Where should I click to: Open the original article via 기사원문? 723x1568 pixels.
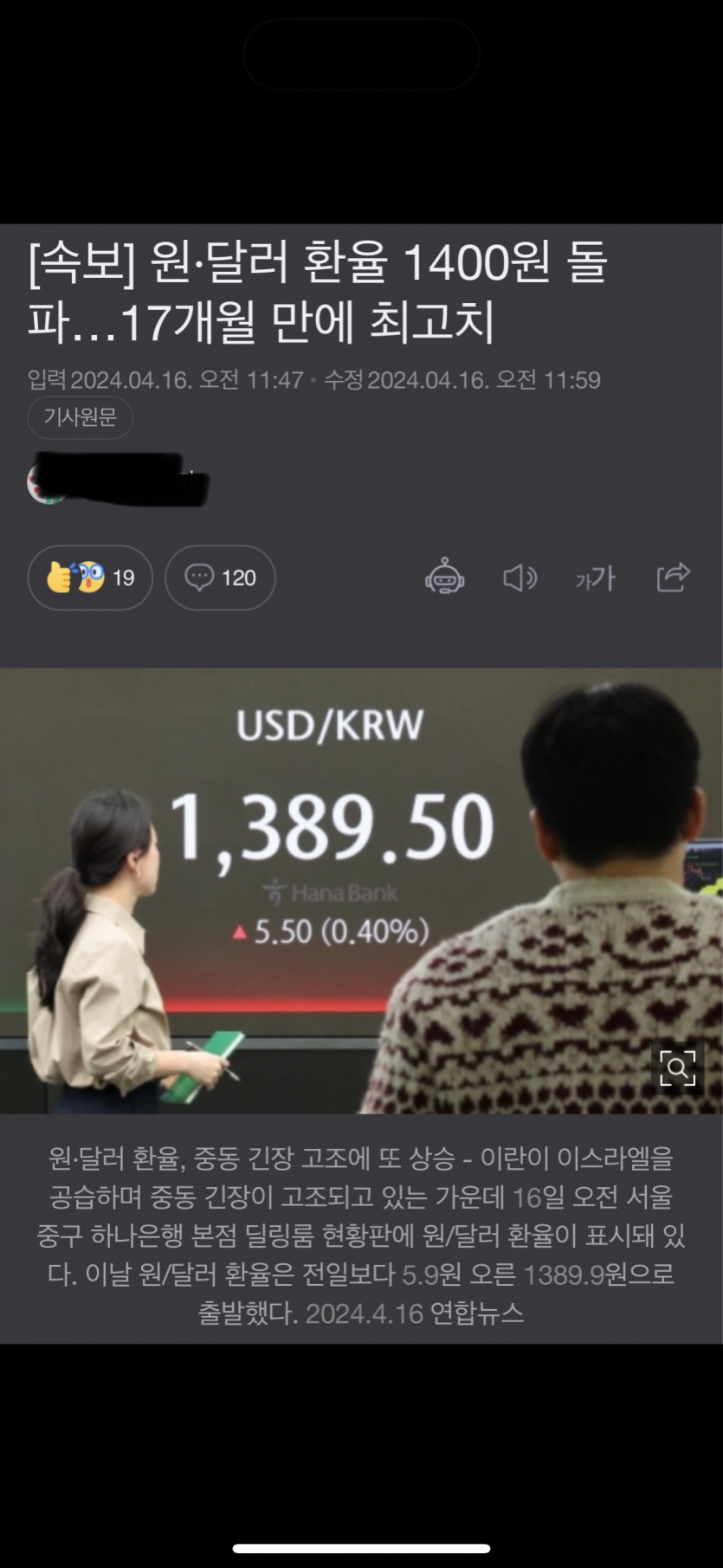80,417
